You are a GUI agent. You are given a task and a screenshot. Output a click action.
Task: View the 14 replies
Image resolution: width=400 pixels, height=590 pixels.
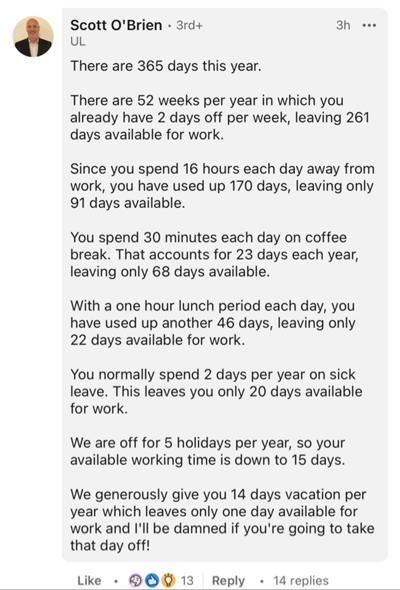(x=301, y=580)
